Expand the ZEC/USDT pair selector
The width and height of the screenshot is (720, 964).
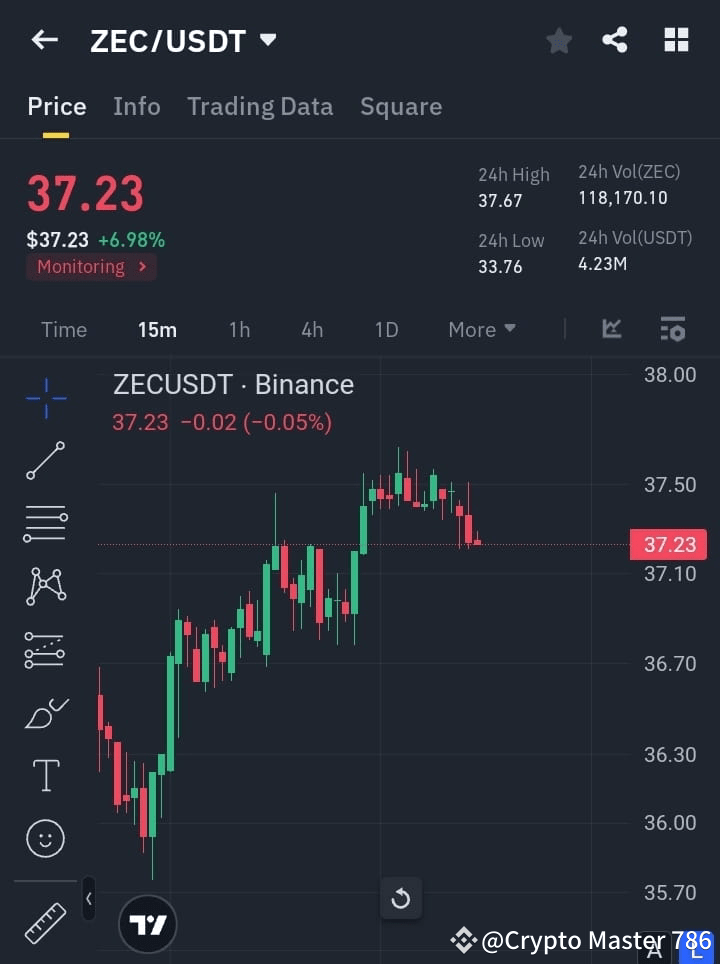267,41
